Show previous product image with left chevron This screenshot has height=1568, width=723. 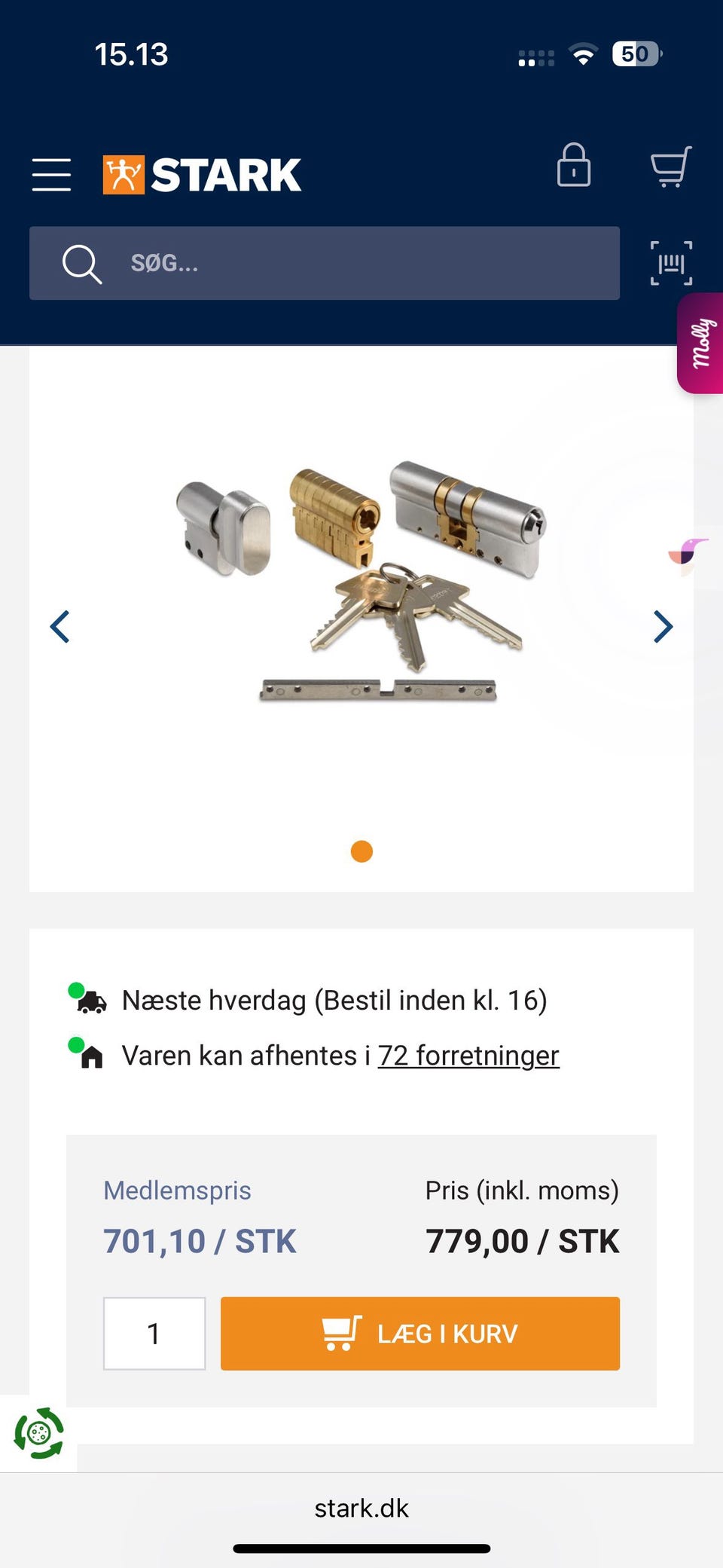(61, 626)
